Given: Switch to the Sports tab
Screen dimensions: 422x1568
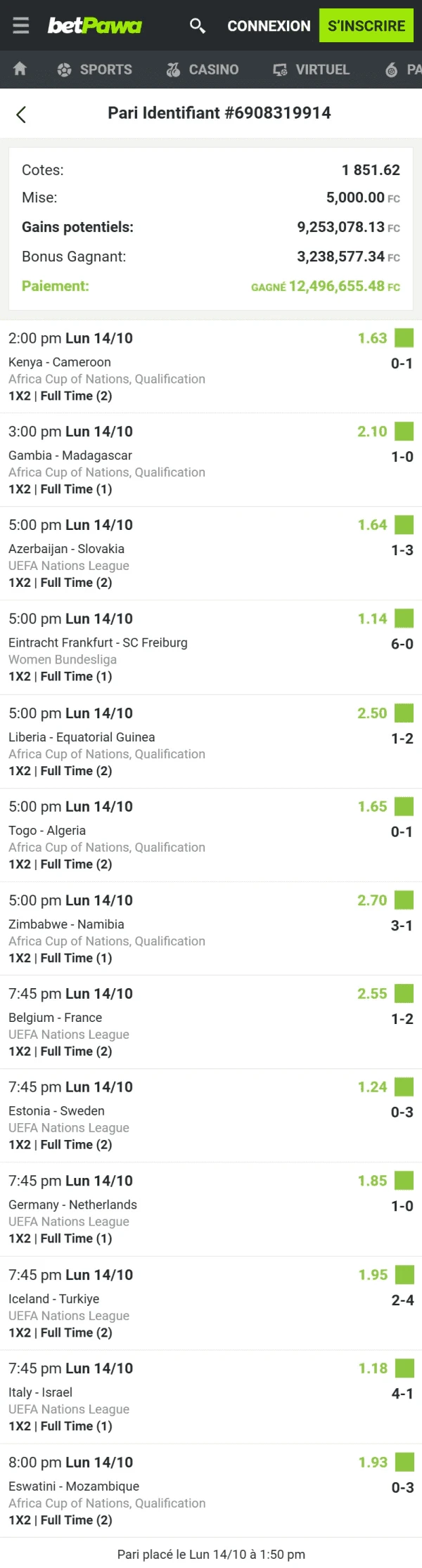Looking at the screenshot, I should [94, 70].
